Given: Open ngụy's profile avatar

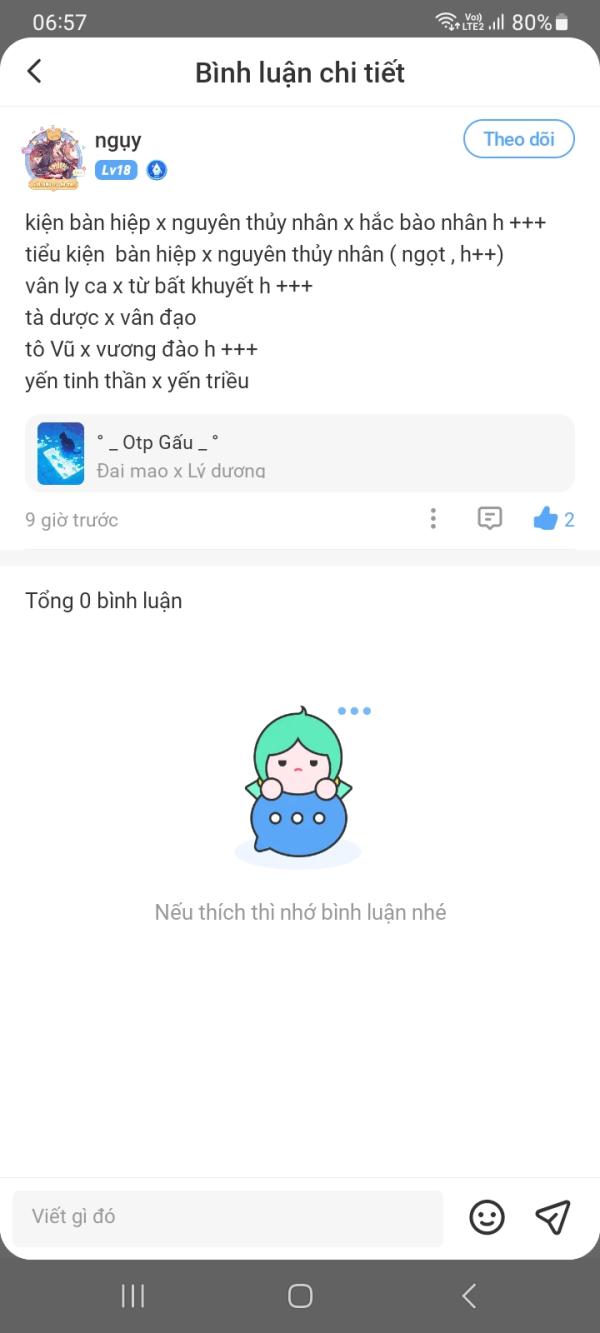Looking at the screenshot, I should [x=54, y=157].
